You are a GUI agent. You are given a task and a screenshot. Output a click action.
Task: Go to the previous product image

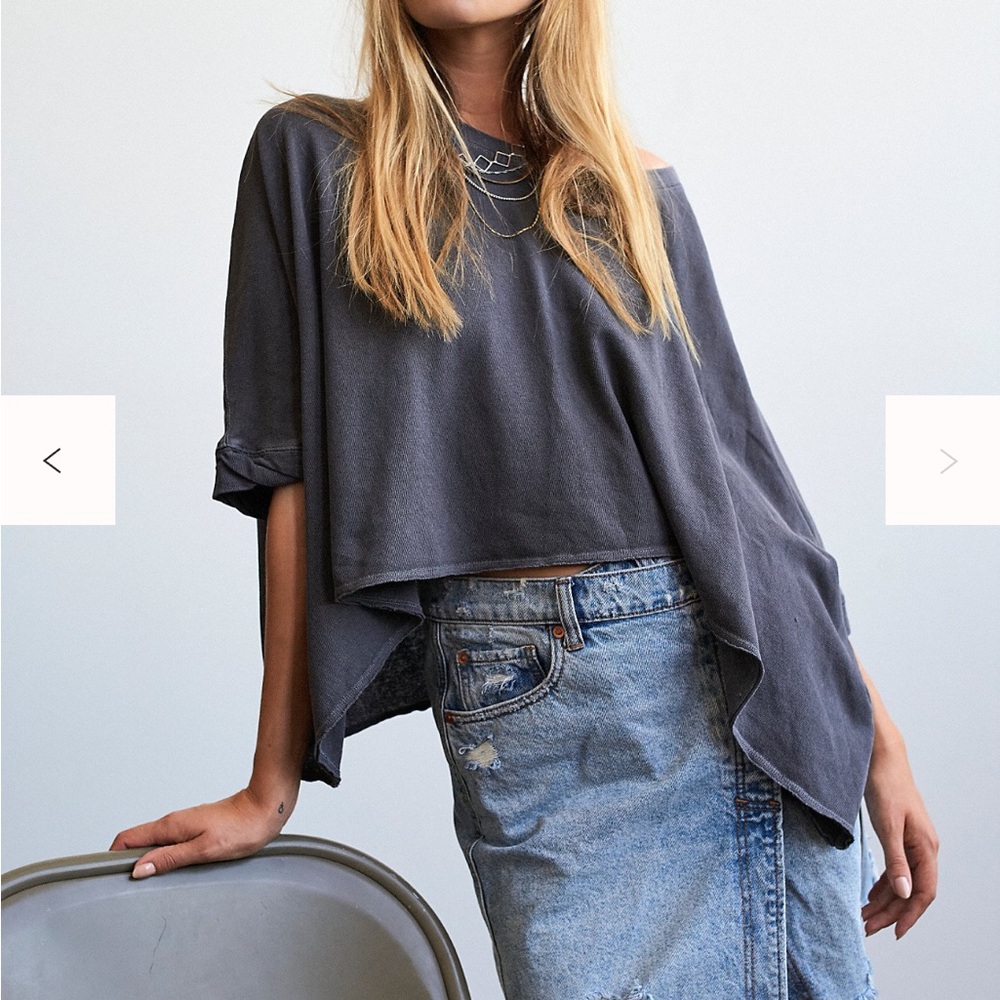(x=55, y=460)
